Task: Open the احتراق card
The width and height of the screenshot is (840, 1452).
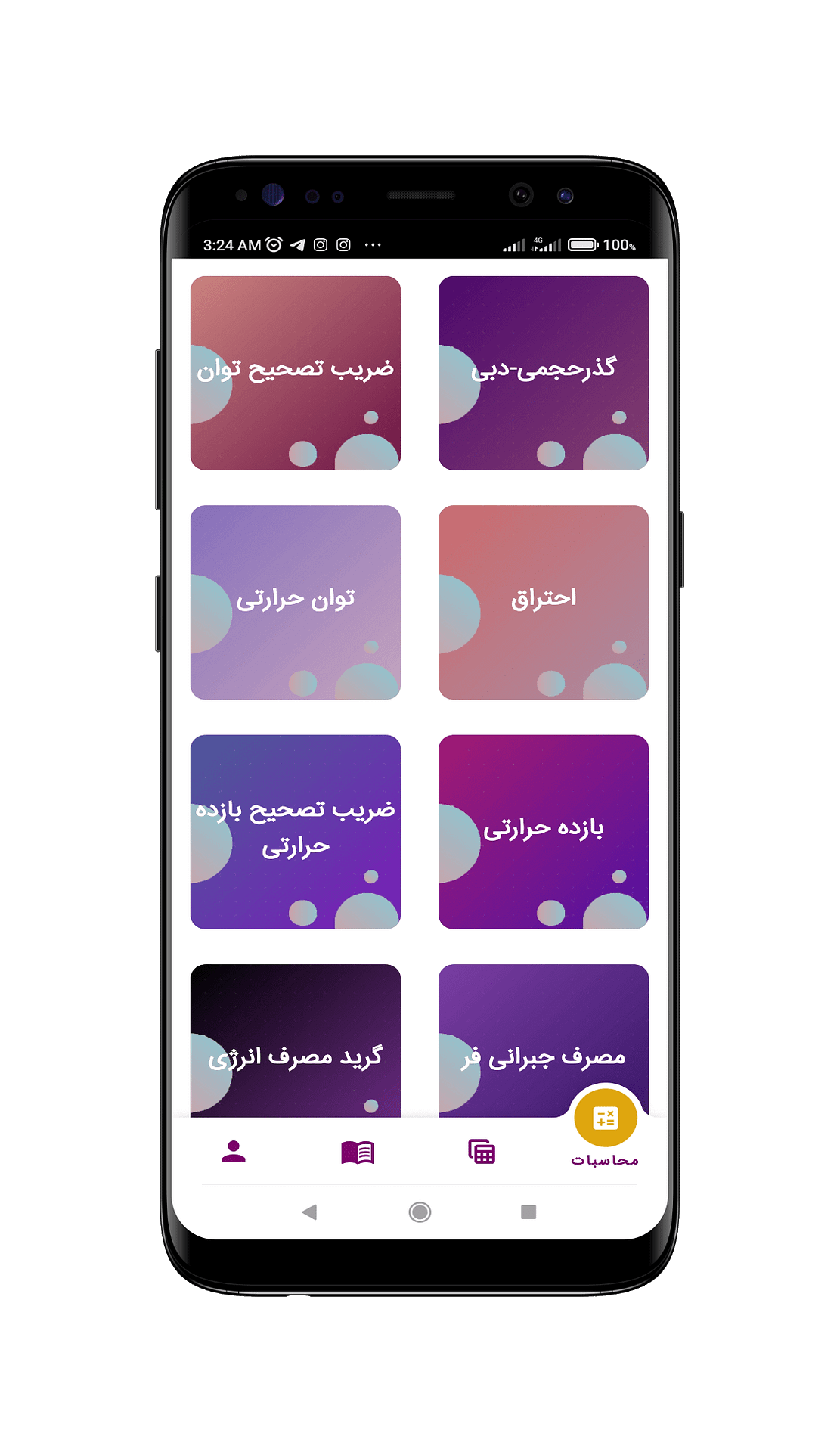Action: coord(543,602)
